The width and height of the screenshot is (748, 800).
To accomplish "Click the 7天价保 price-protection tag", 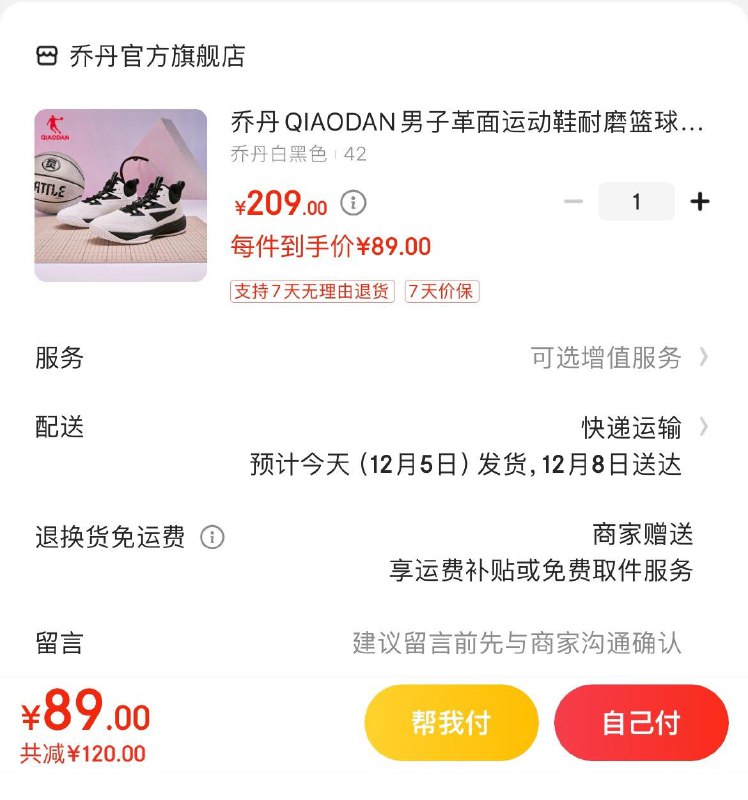I will click(441, 290).
